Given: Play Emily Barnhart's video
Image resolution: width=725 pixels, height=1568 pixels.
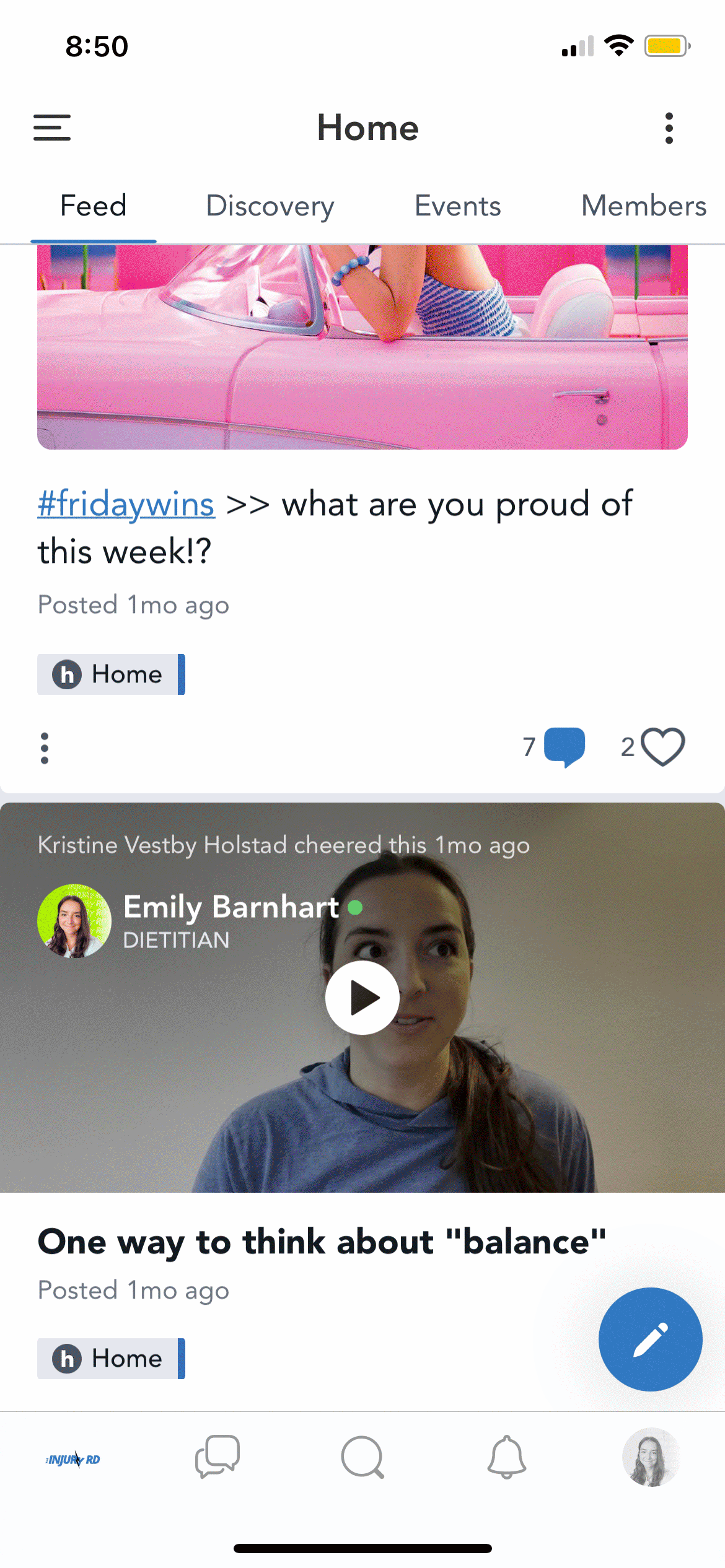Looking at the screenshot, I should (x=362, y=998).
